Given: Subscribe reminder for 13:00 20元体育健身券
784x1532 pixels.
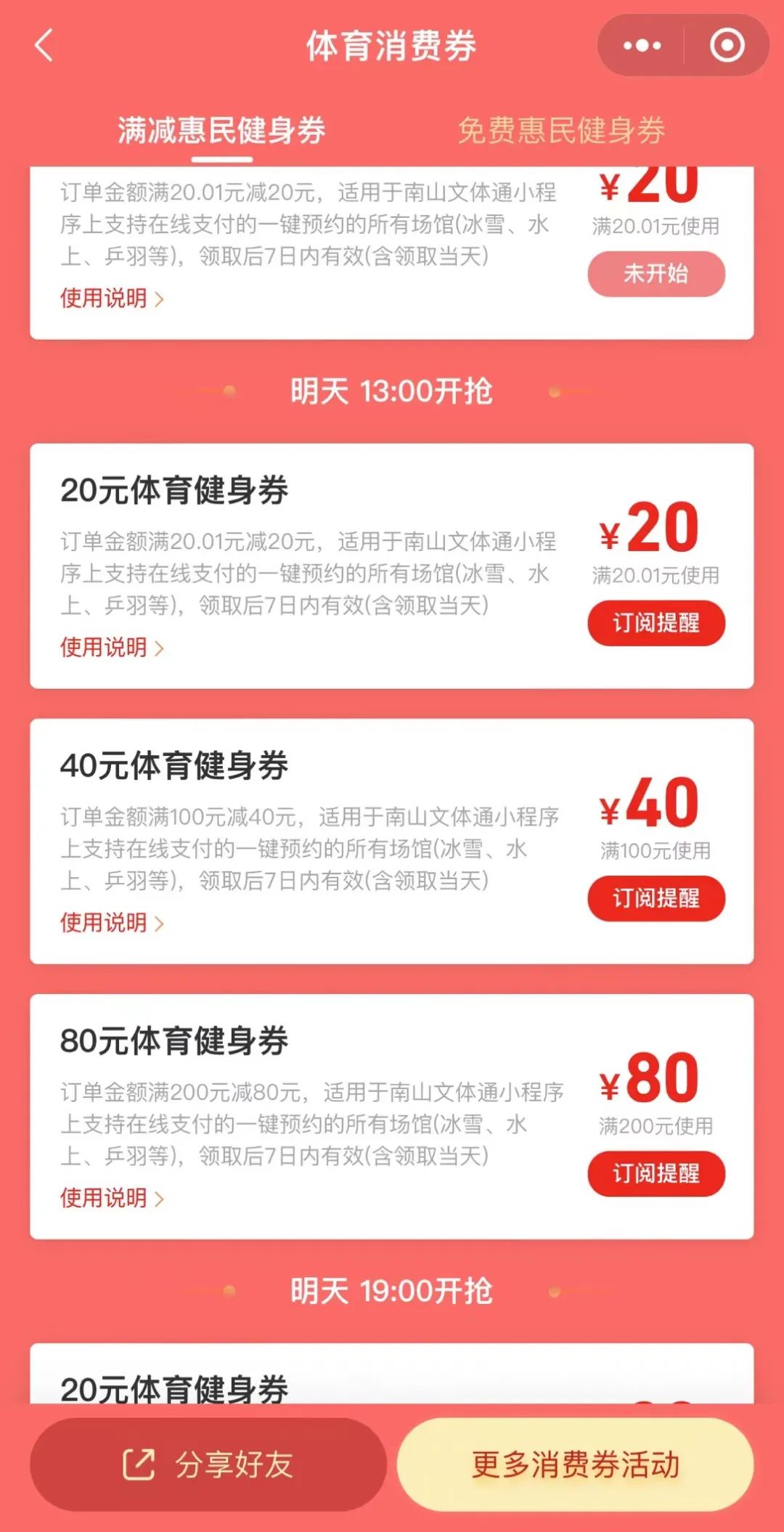Looking at the screenshot, I should [x=656, y=623].
